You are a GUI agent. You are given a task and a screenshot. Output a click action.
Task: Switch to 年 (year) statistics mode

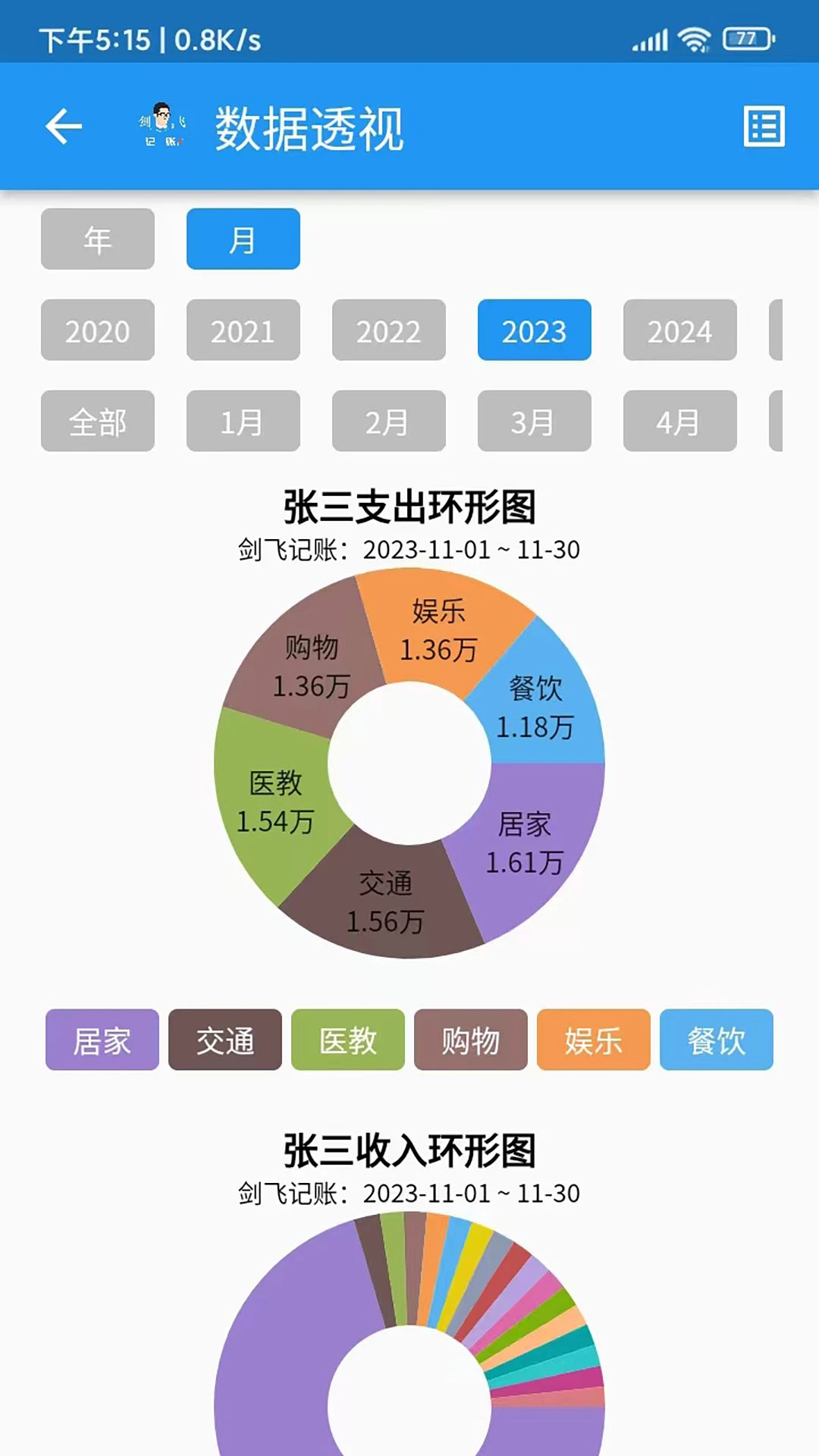(97, 239)
